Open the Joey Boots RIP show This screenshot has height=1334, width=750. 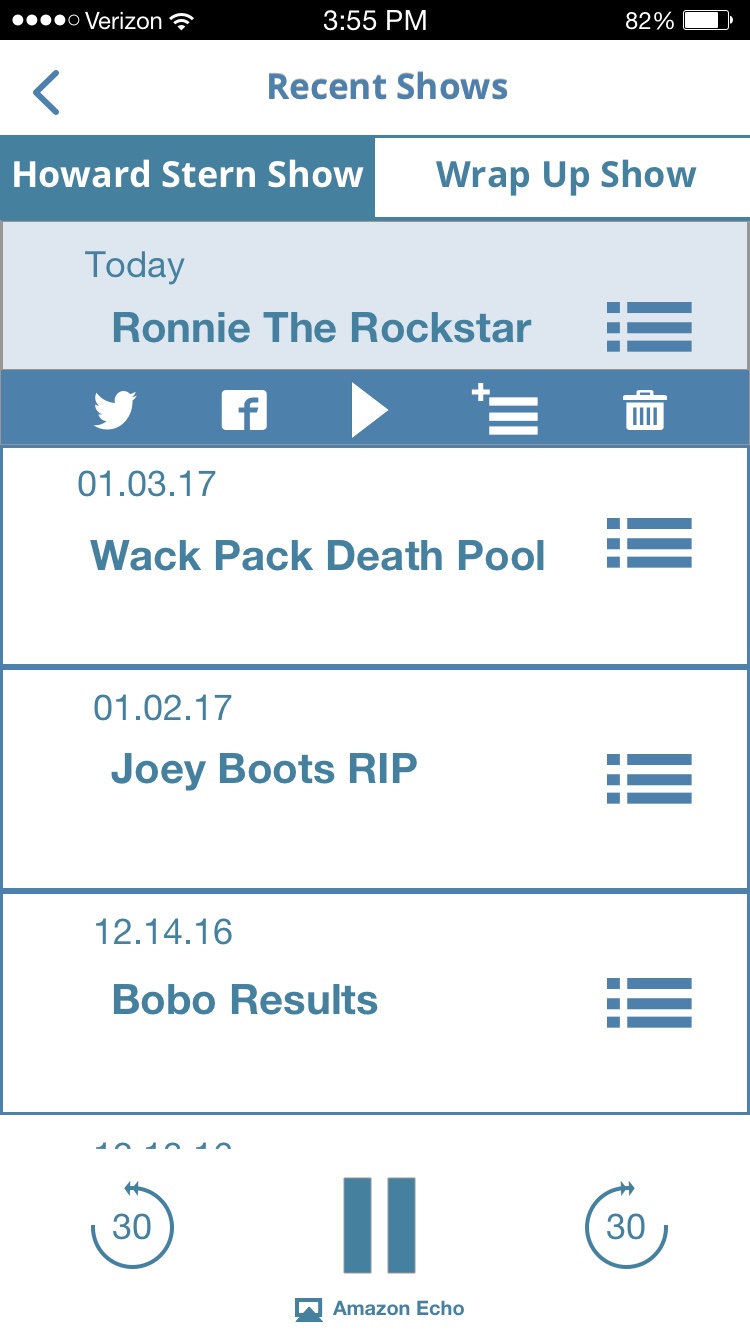(x=375, y=780)
